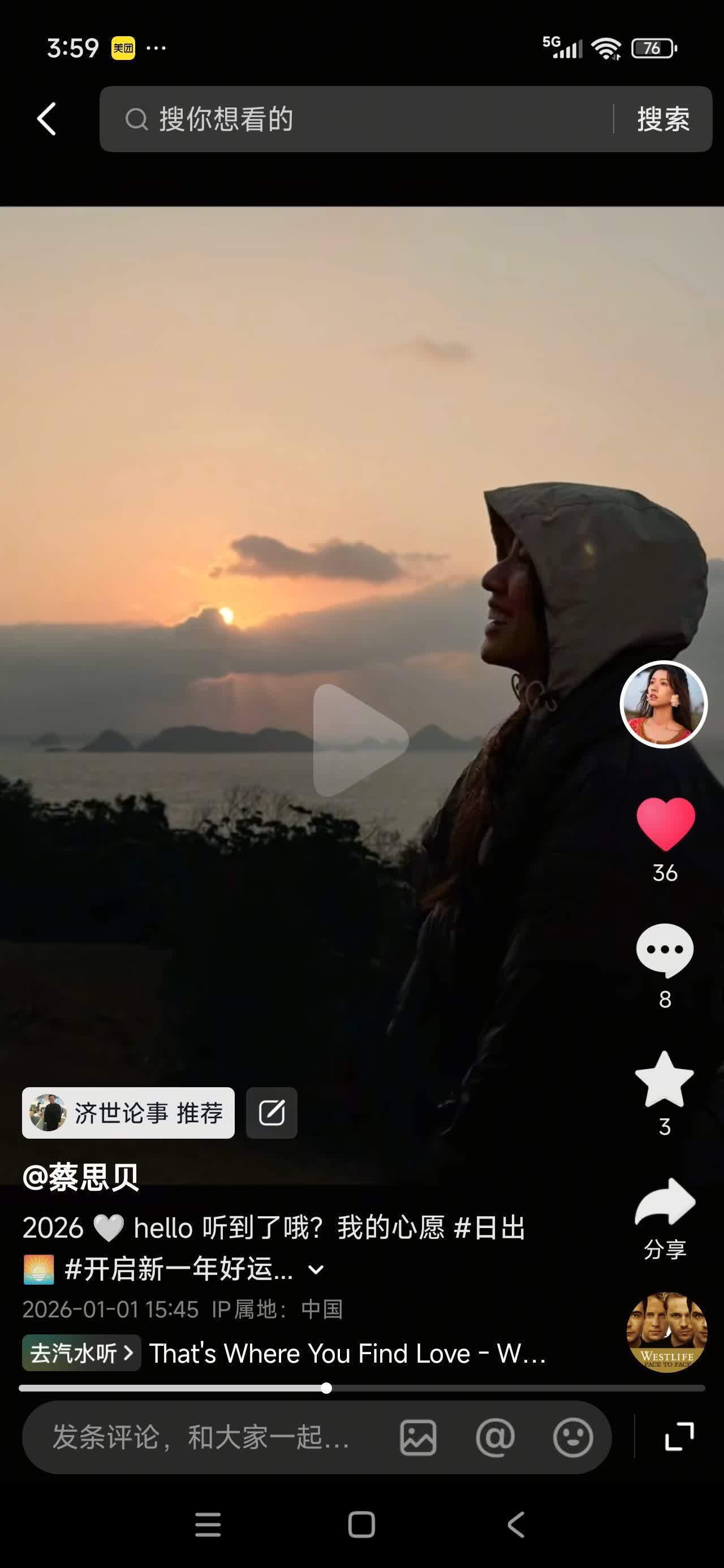This screenshot has width=724, height=1568.
Task: Resume the paused video with play button
Action: 359,740
